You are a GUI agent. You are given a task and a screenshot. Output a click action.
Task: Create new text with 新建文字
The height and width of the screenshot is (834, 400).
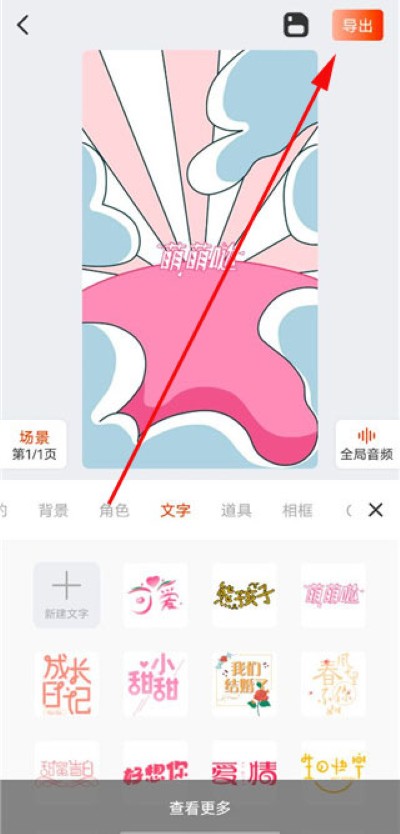click(x=66, y=595)
